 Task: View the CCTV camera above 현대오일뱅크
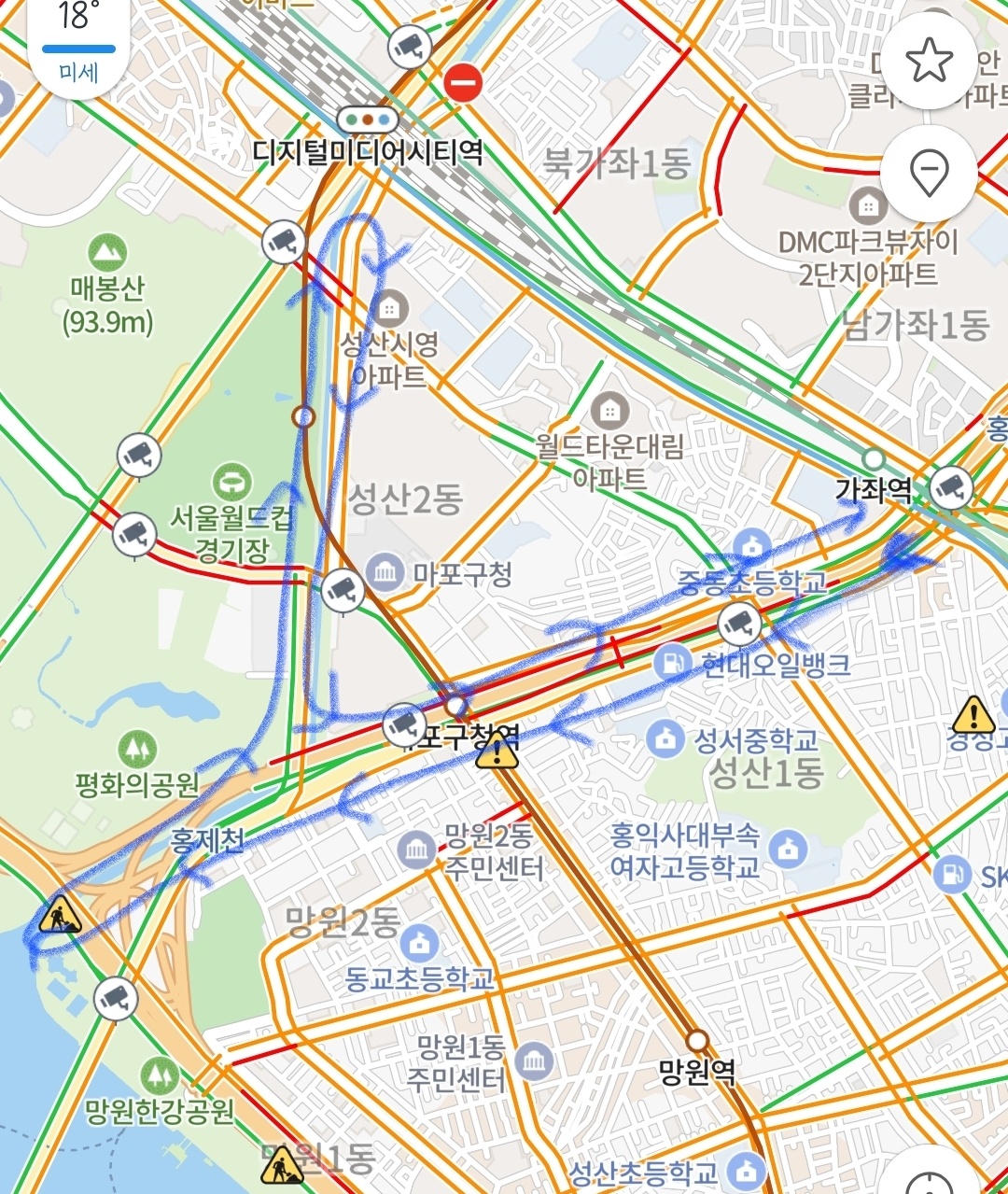click(x=741, y=622)
